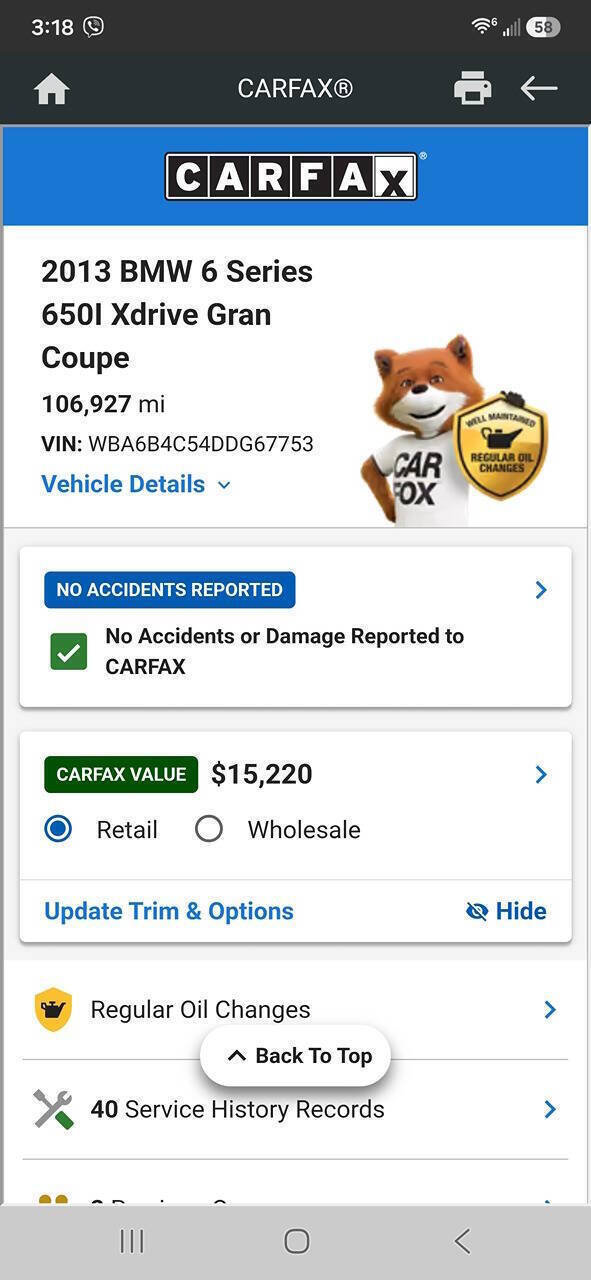
Task: Expand Vehicle Details
Action: click(x=136, y=484)
